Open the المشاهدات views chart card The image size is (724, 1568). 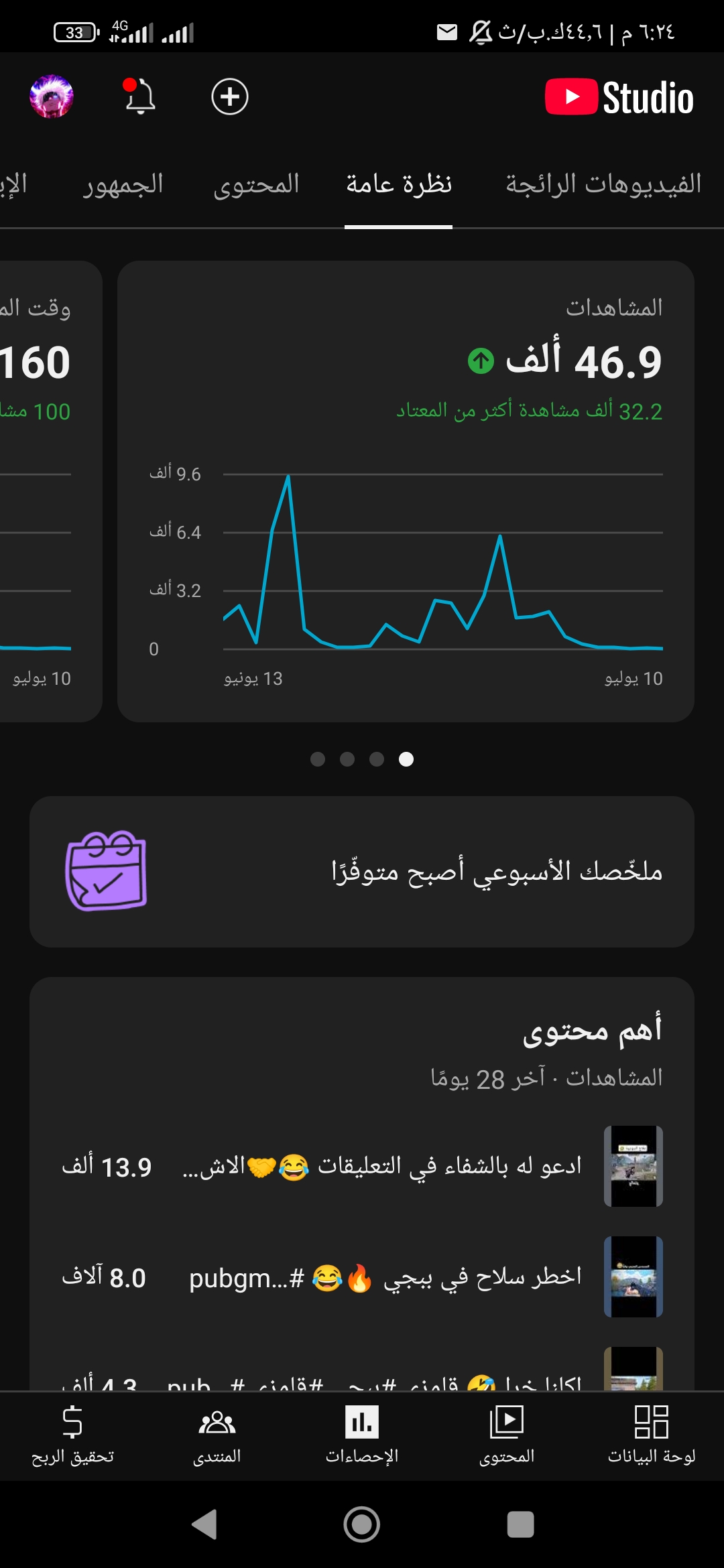(x=406, y=491)
